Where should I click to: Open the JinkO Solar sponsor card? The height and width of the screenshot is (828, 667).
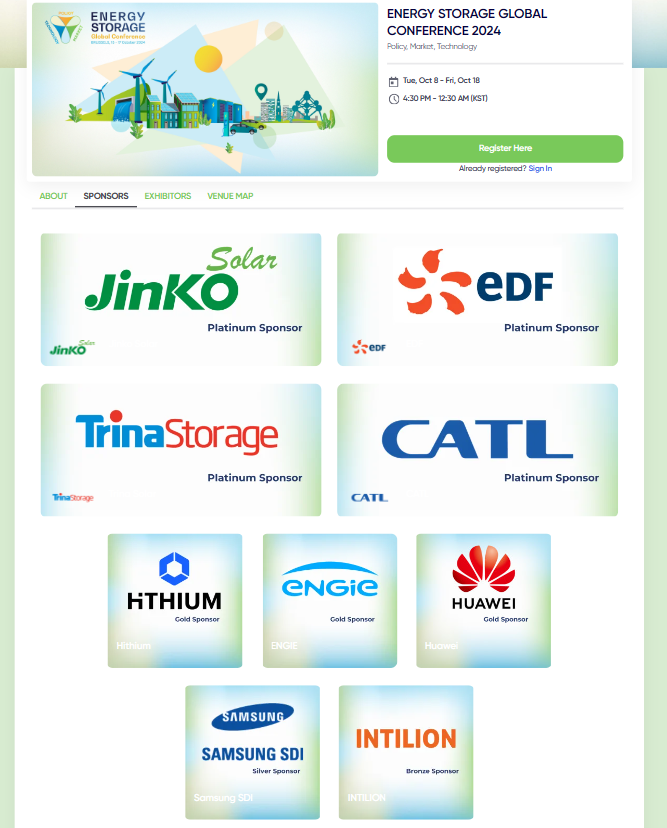(x=181, y=299)
